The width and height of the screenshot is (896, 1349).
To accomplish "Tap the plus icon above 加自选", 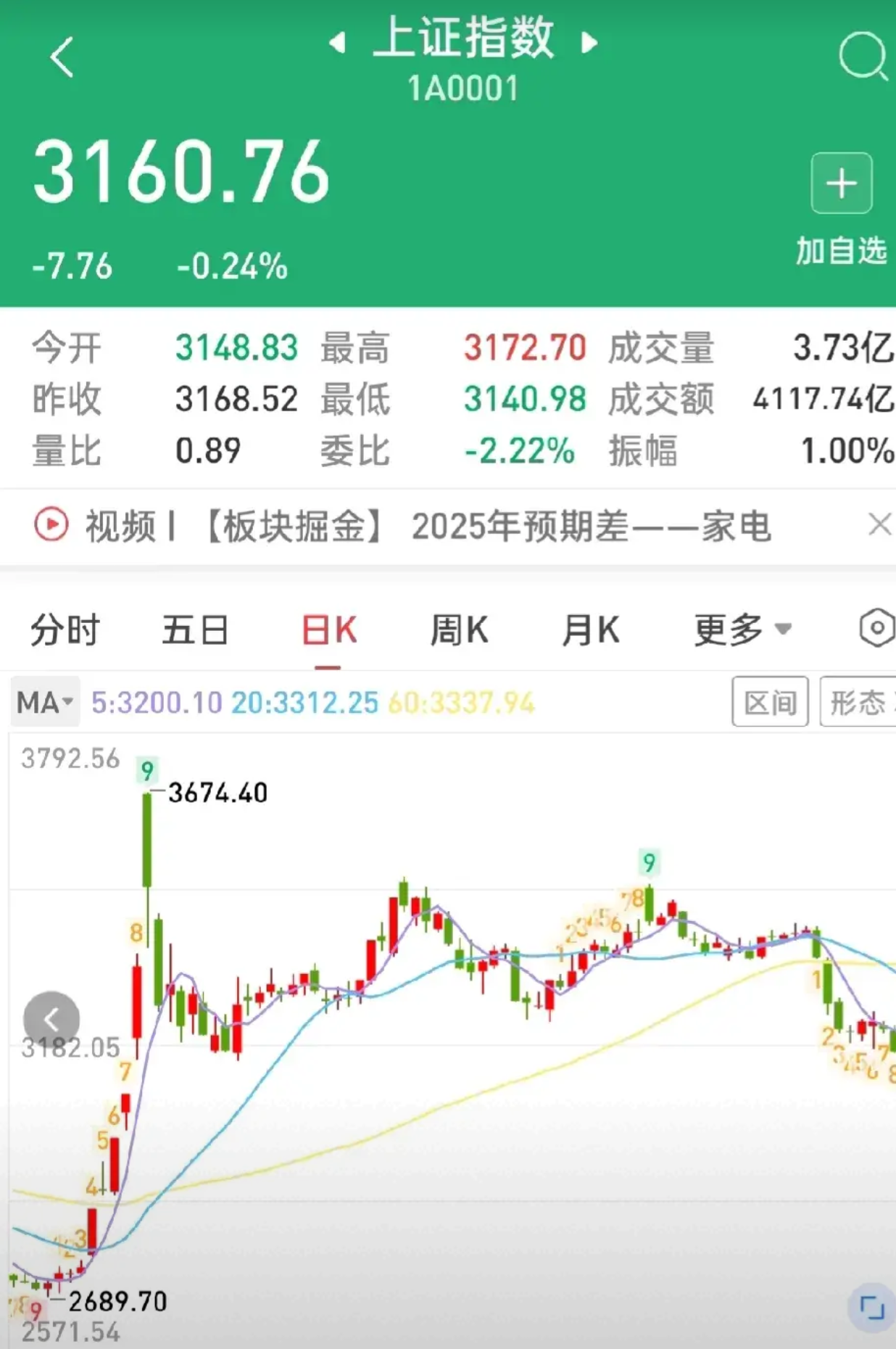I will 840,183.
